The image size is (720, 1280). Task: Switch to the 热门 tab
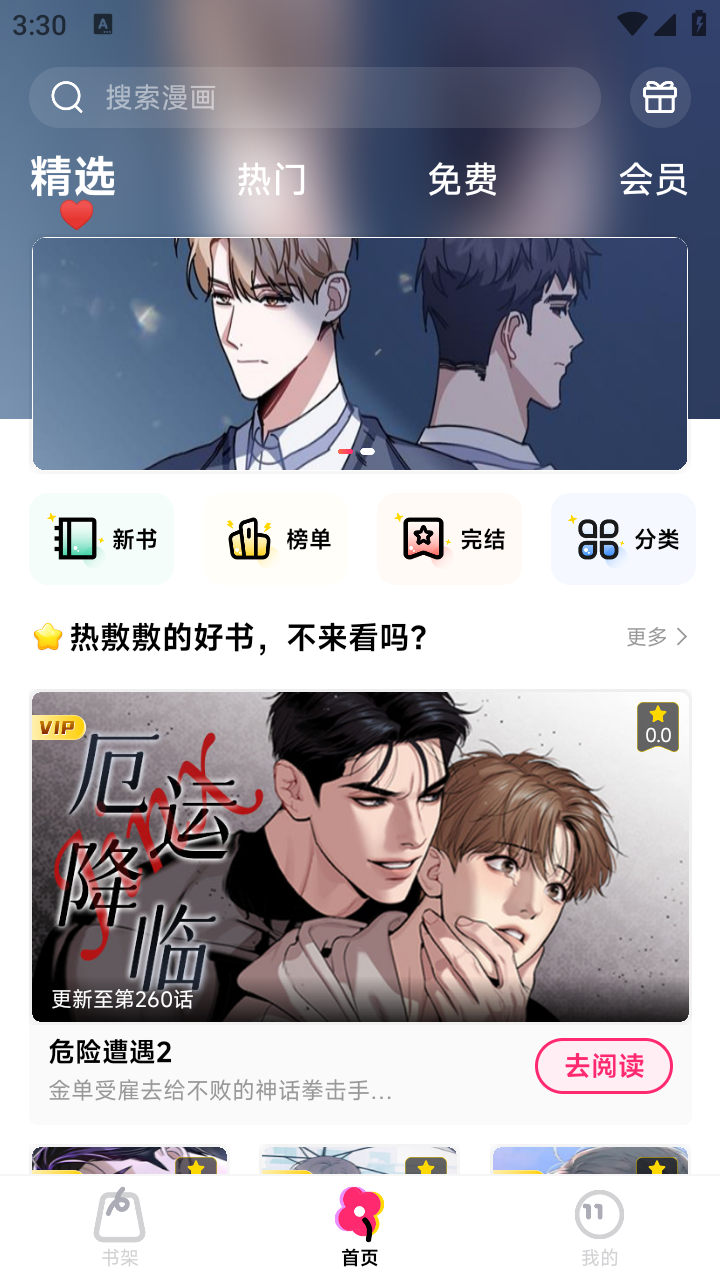(271, 179)
